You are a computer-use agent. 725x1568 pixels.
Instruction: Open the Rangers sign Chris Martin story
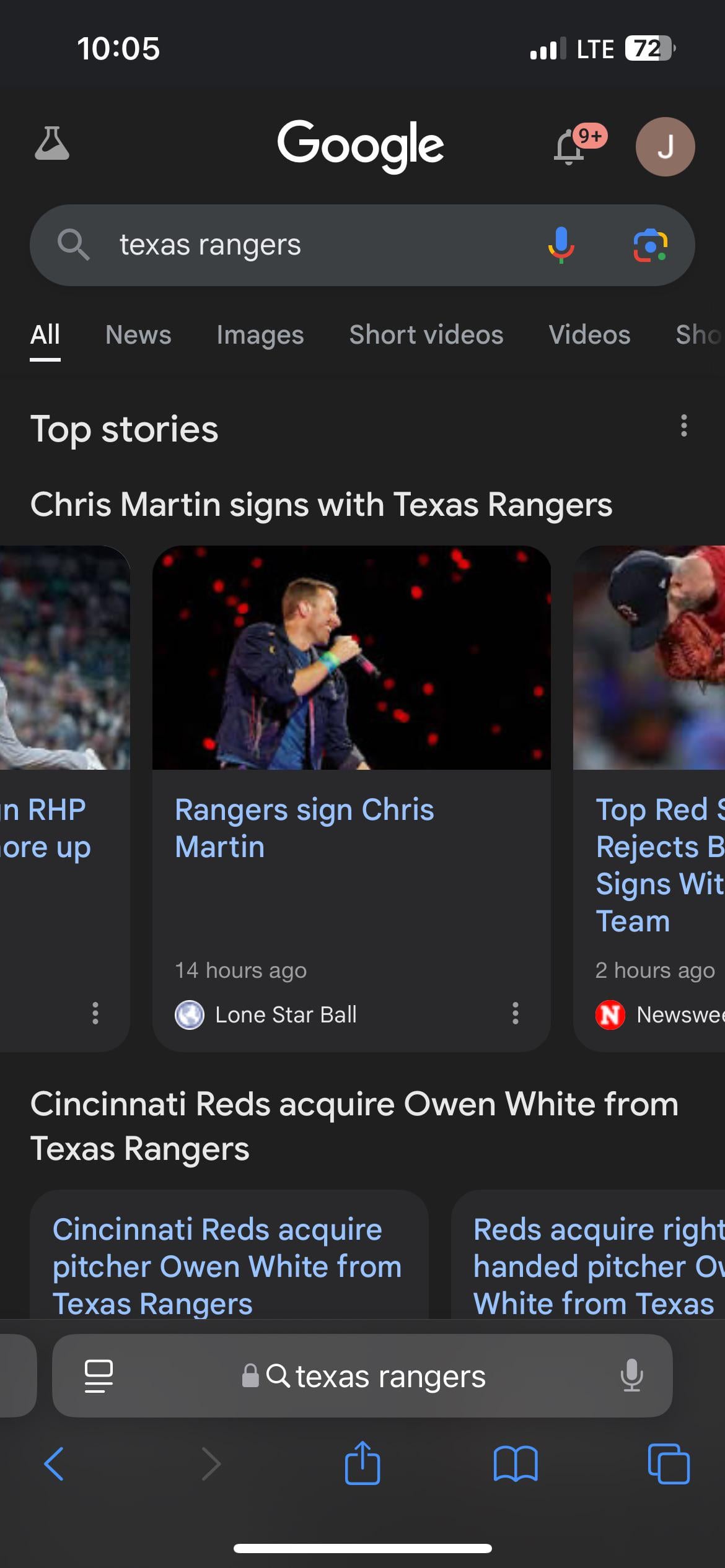point(304,827)
